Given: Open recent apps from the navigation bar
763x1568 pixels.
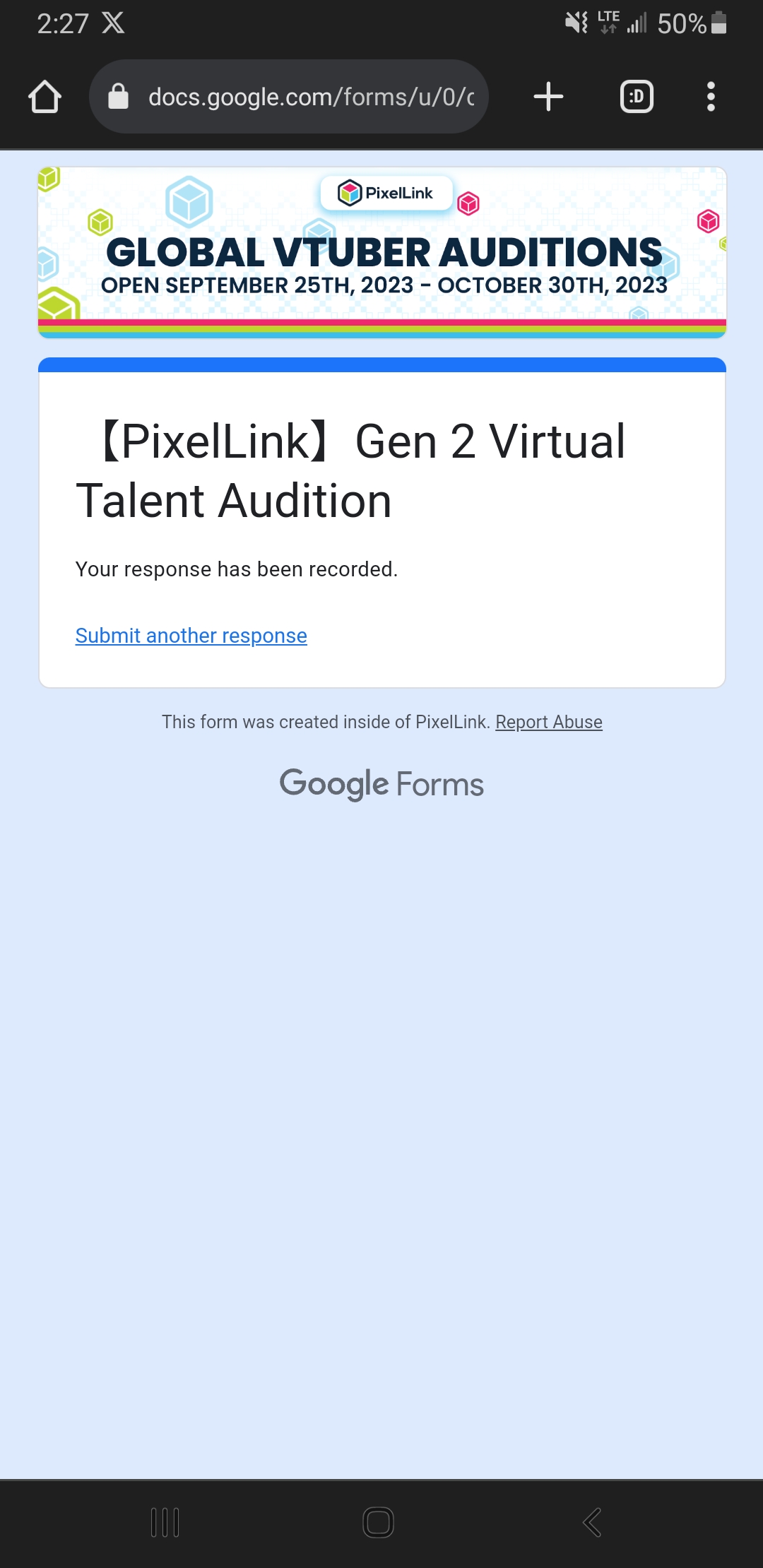Looking at the screenshot, I should [165, 1522].
